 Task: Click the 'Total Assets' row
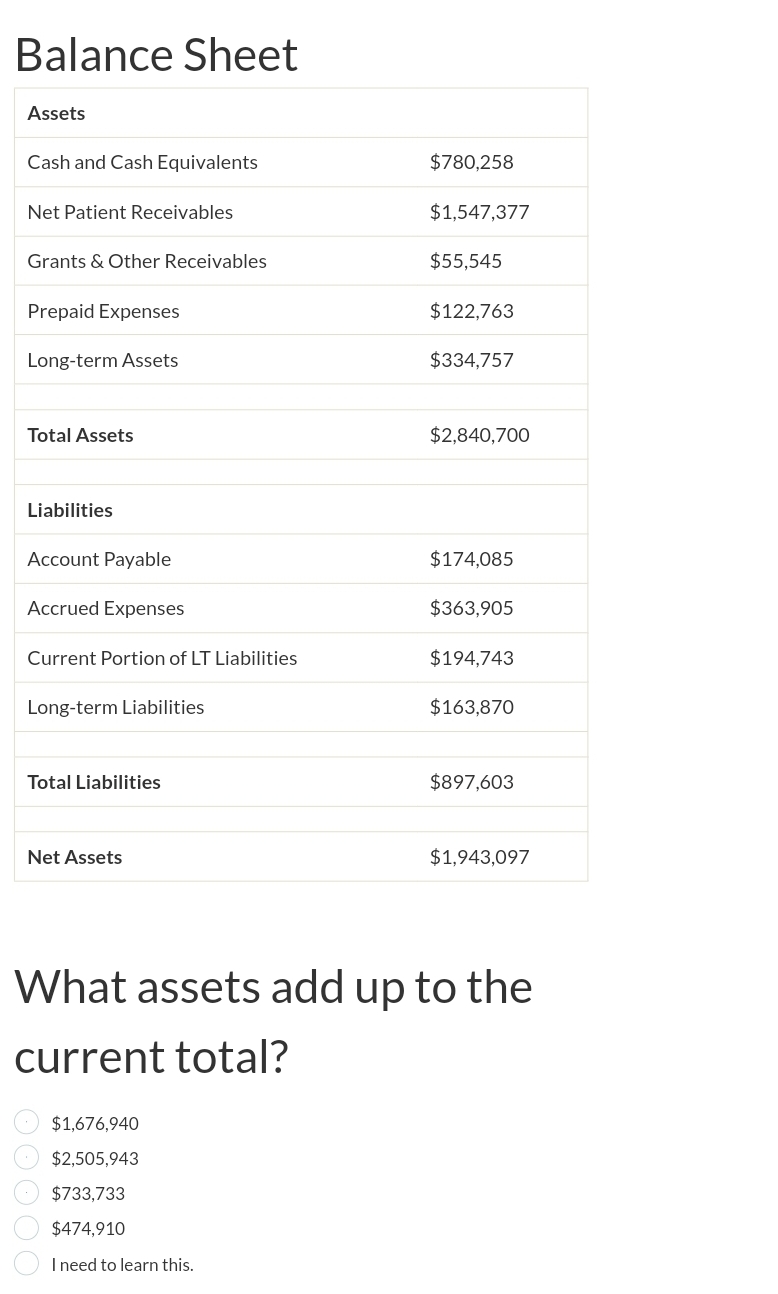(x=300, y=434)
